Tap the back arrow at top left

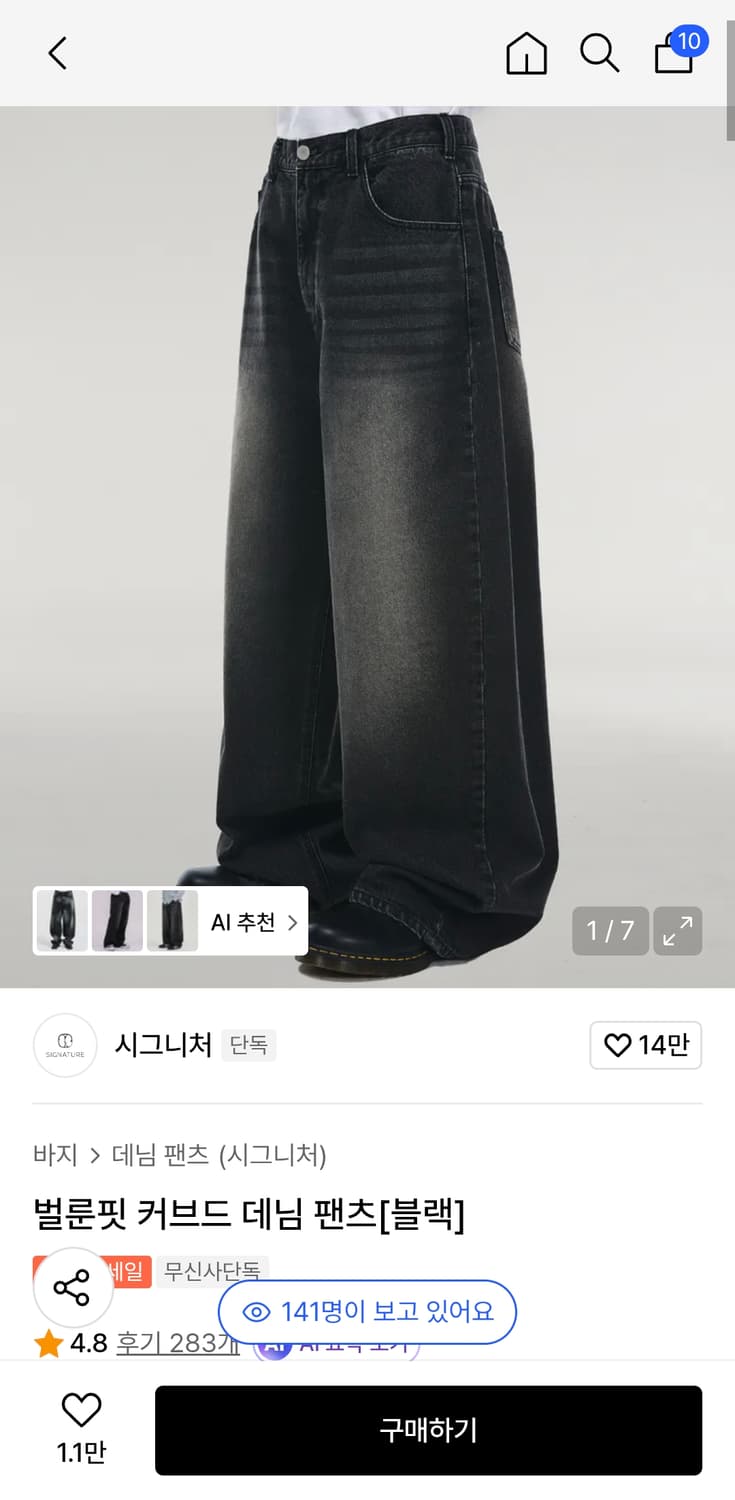click(x=56, y=54)
